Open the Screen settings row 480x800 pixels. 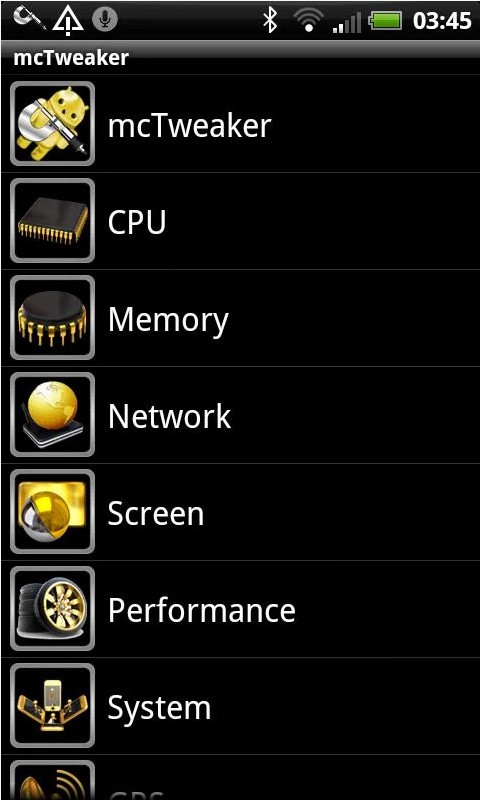[x=240, y=512]
